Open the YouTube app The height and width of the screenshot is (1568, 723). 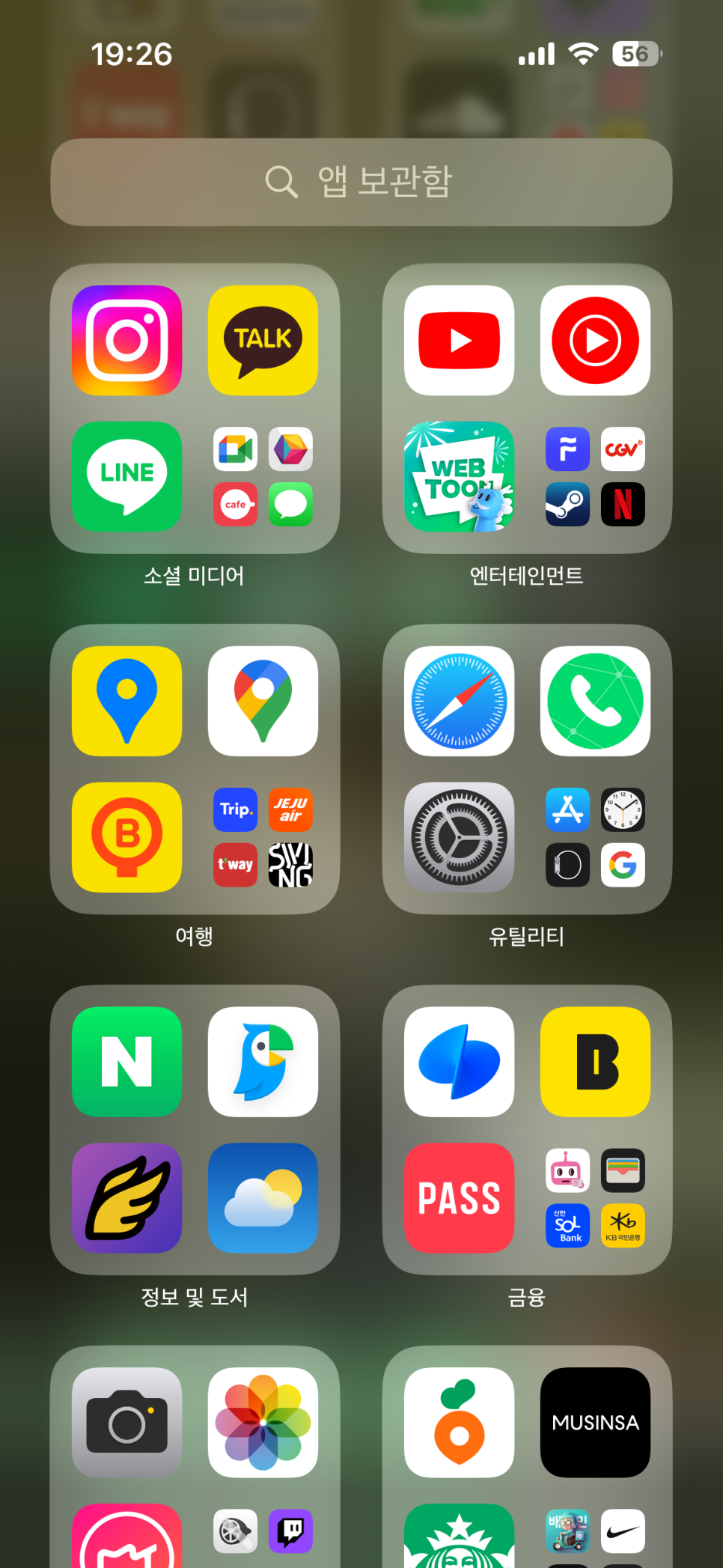(x=459, y=341)
